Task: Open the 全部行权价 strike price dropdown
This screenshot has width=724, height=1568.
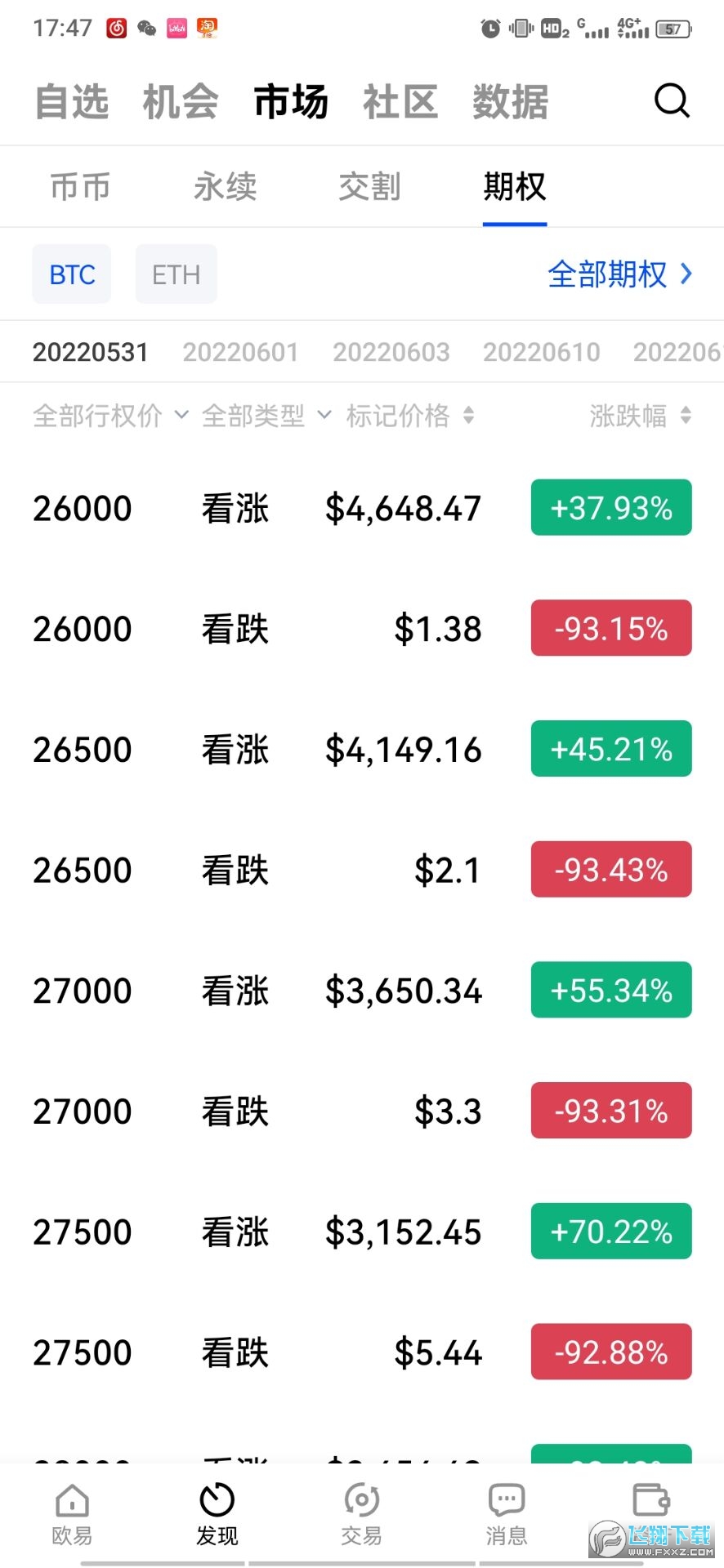Action: (109, 416)
